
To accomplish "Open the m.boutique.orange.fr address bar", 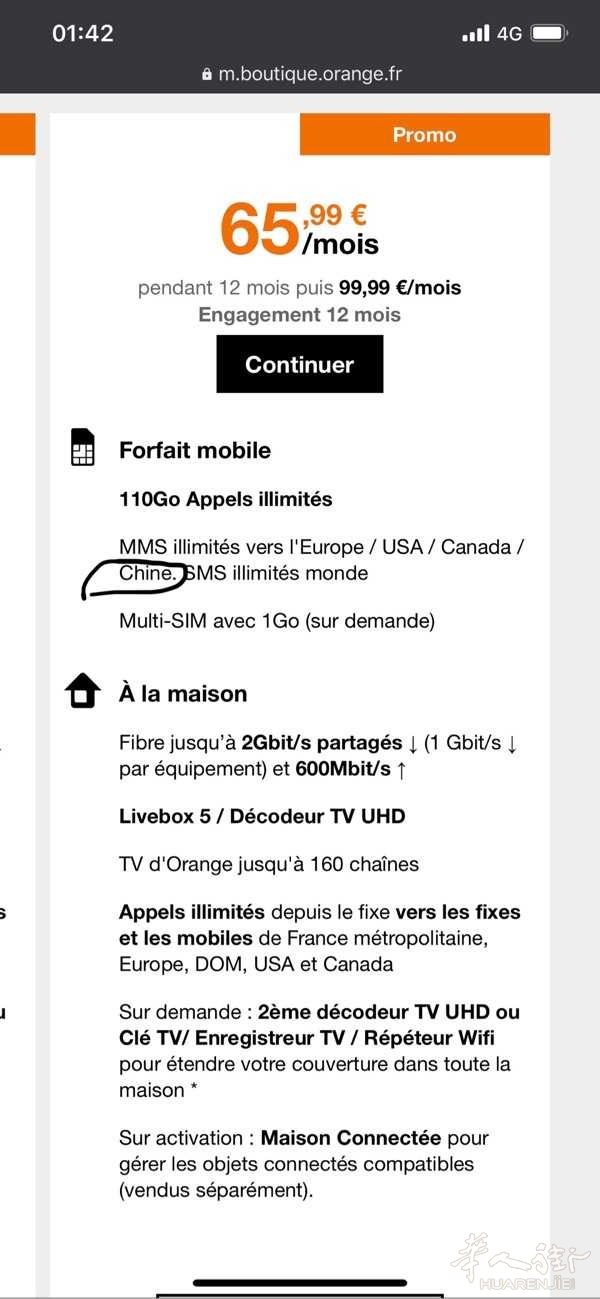I will coord(300,74).
